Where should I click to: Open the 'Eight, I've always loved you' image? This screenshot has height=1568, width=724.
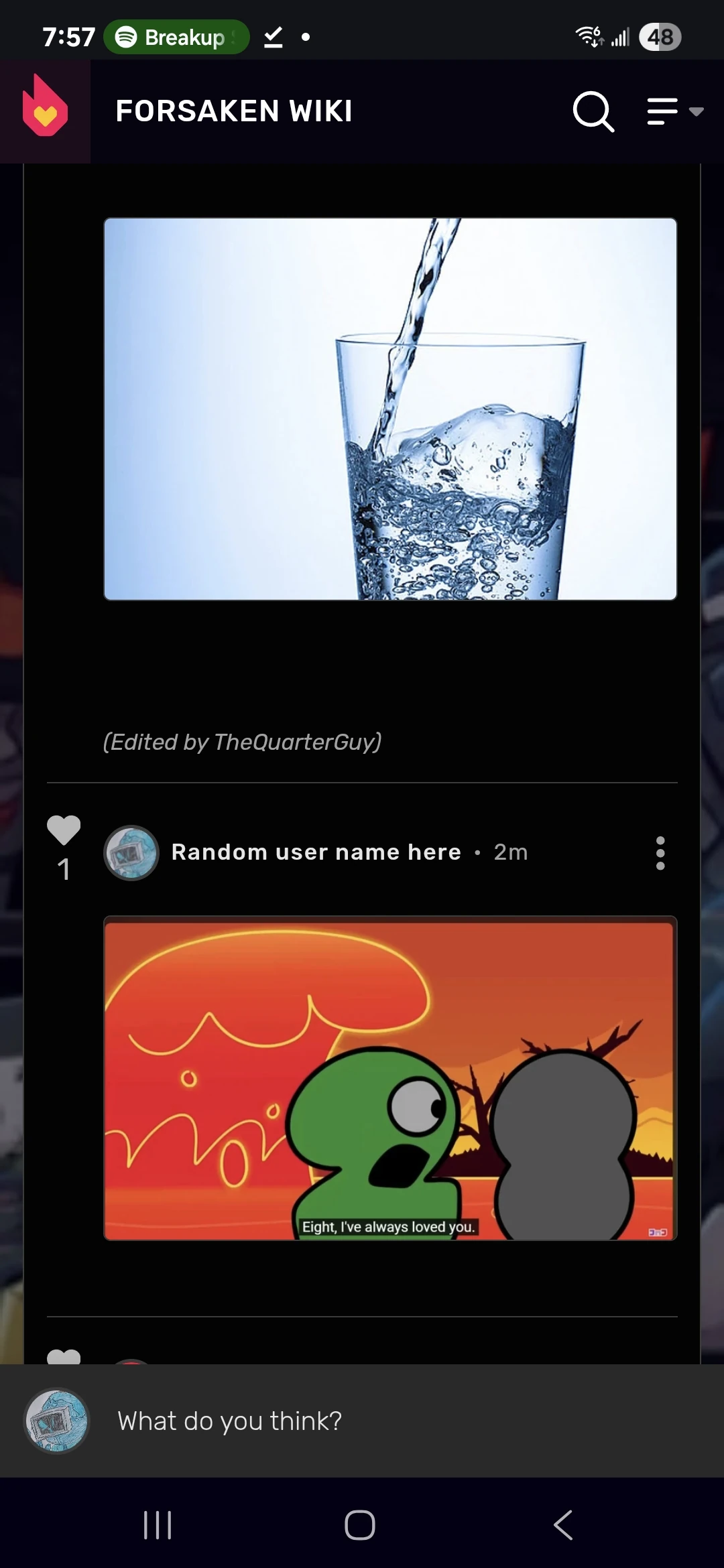[390, 1077]
